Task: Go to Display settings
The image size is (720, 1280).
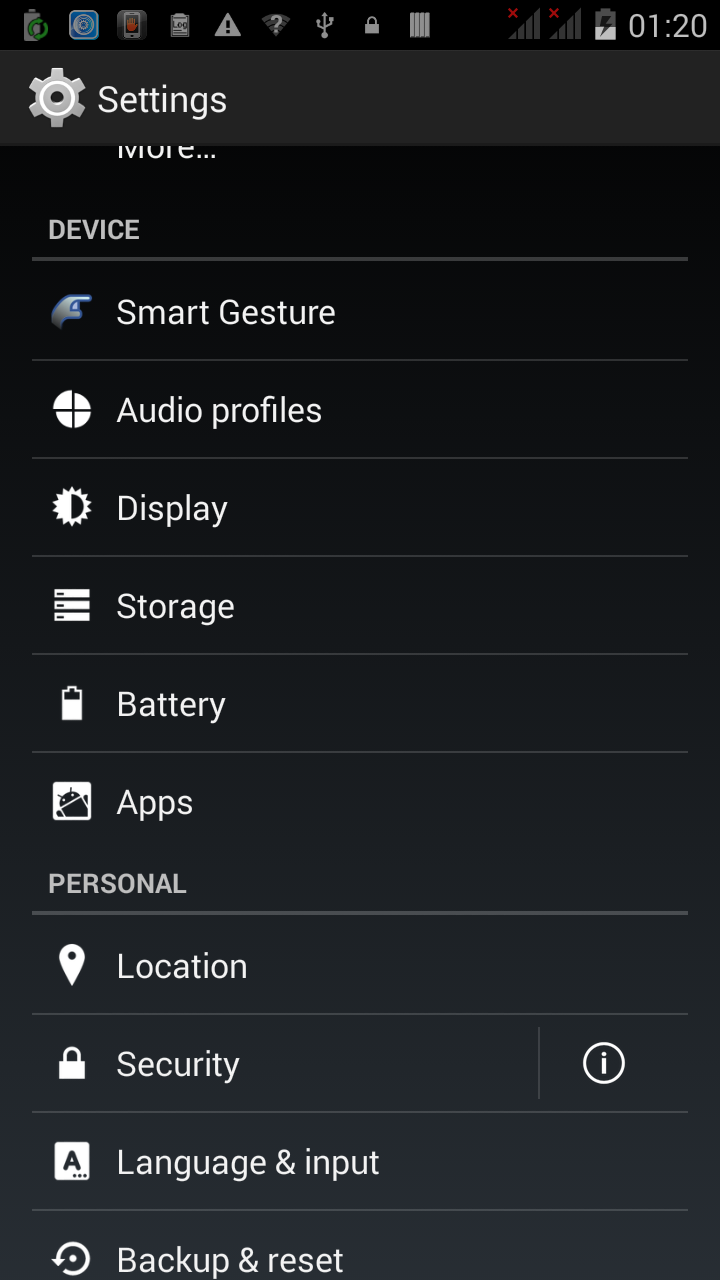Action: pos(360,508)
